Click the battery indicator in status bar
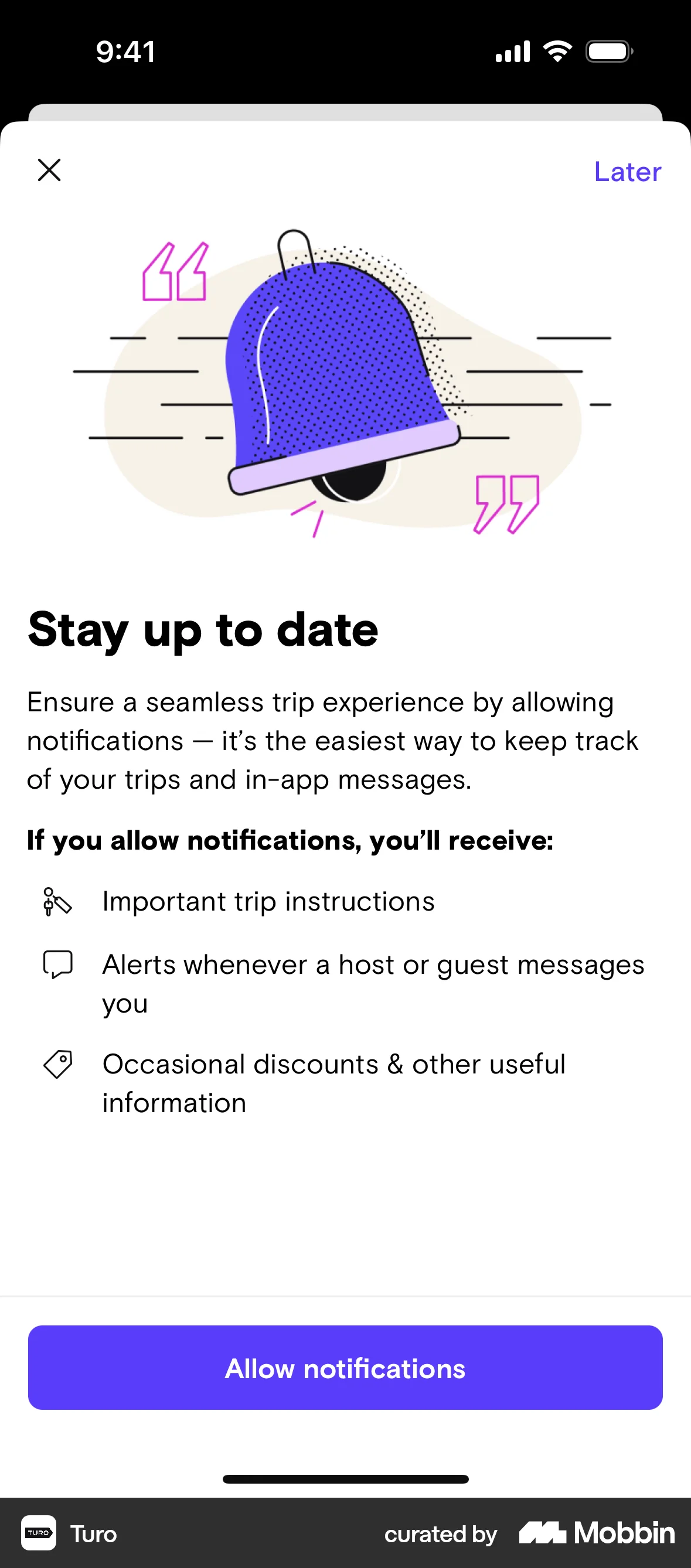 point(608,51)
